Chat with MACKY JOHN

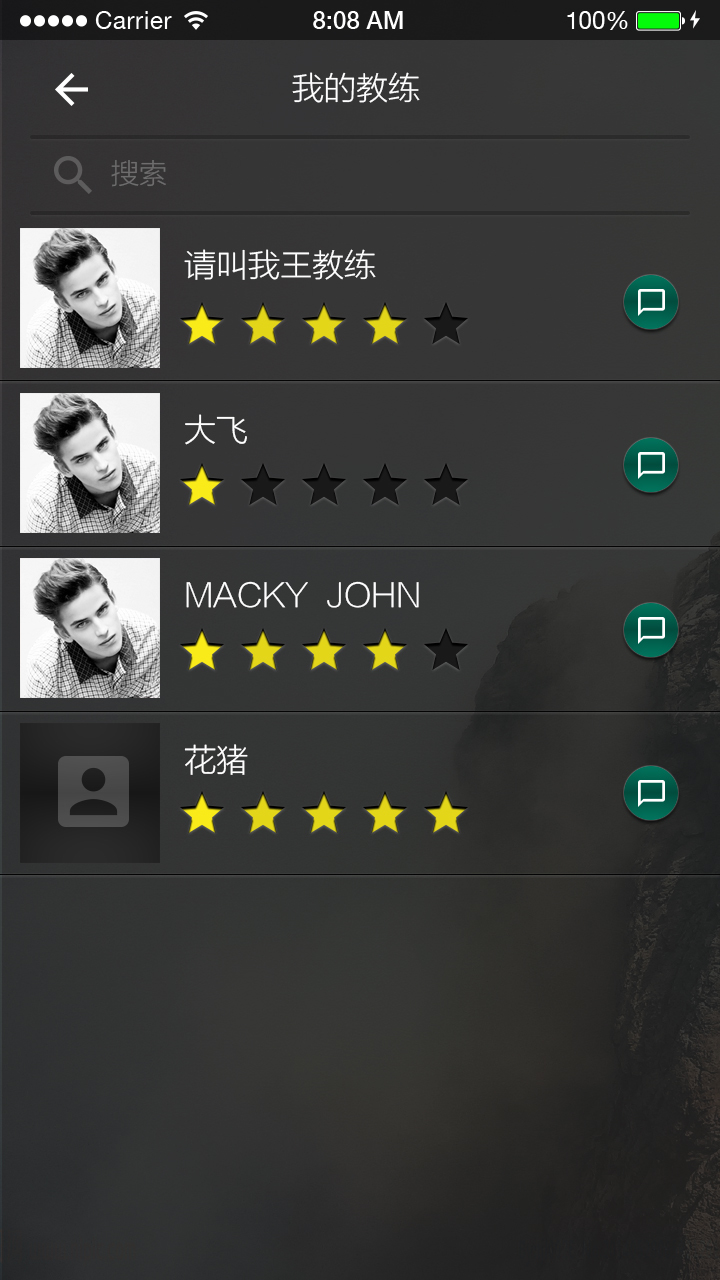[651, 630]
